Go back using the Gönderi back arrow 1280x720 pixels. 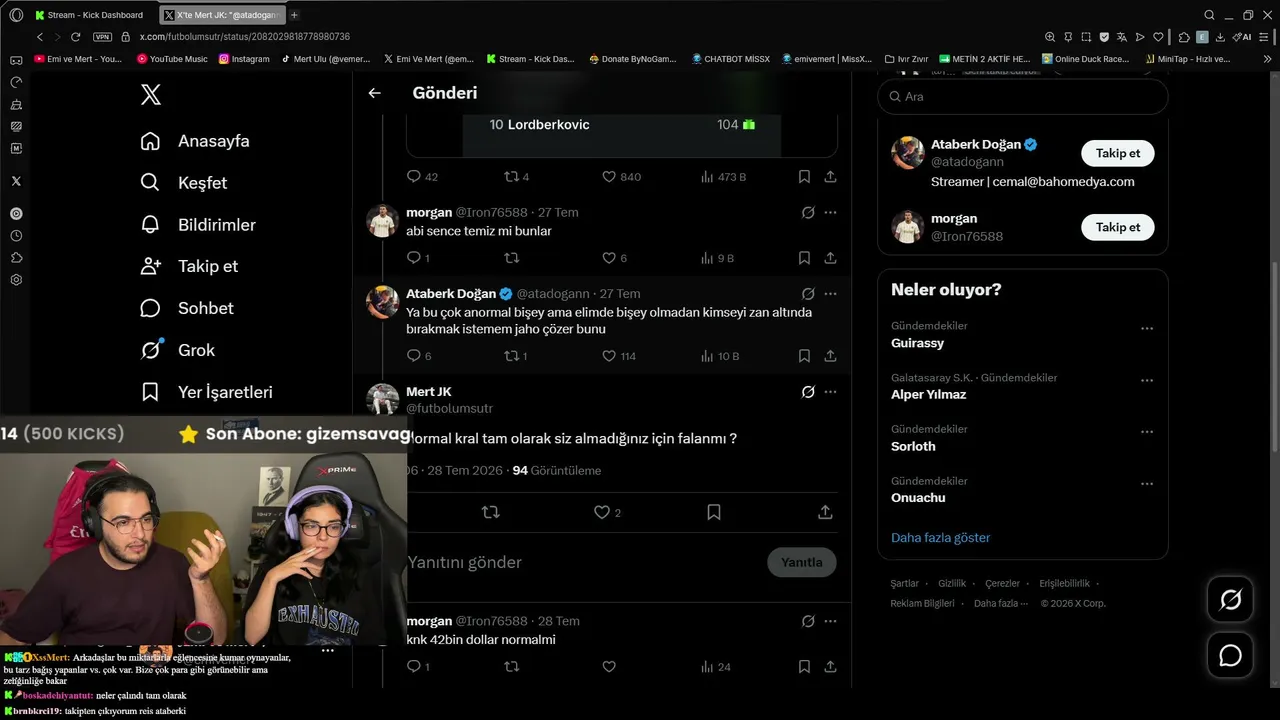pyautogui.click(x=374, y=93)
